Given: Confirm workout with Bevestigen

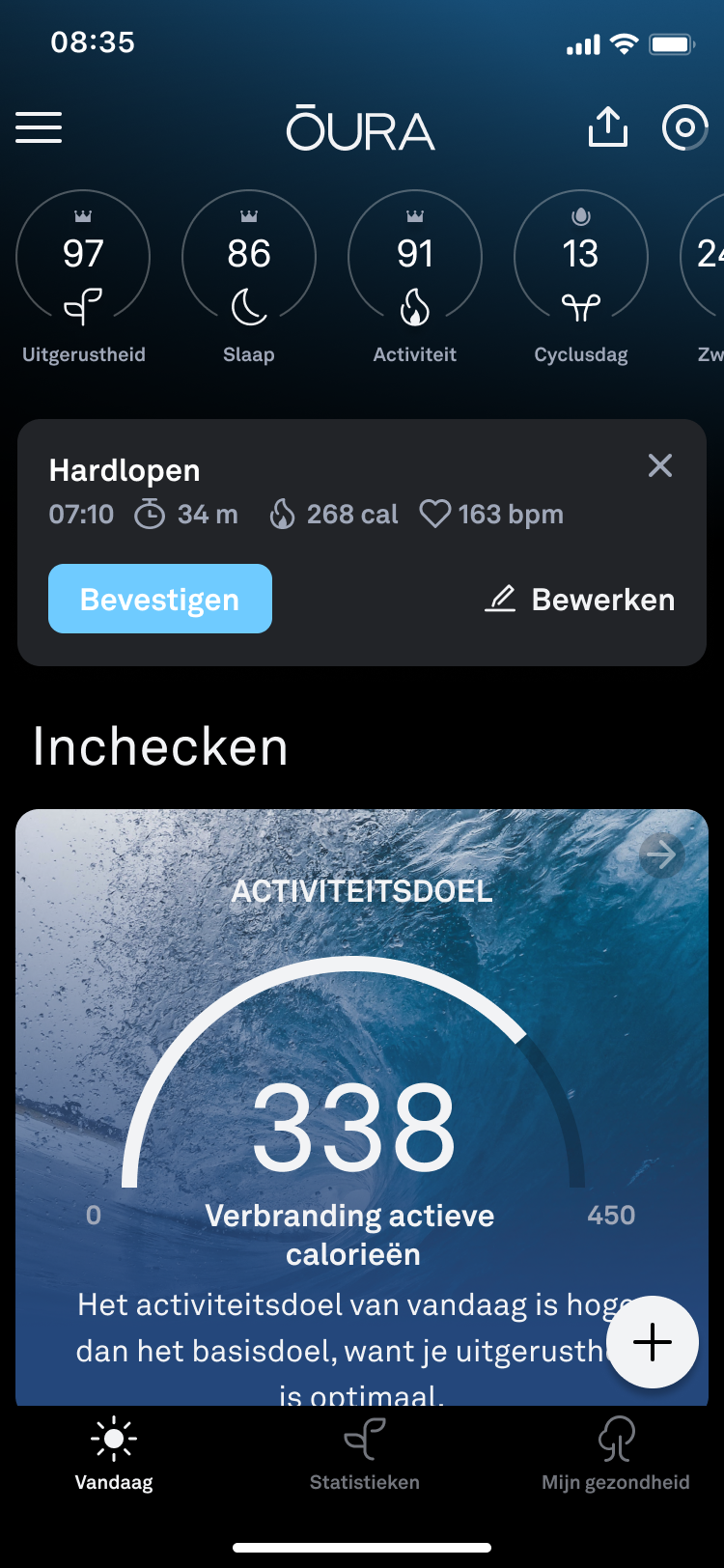Looking at the screenshot, I should click(160, 599).
